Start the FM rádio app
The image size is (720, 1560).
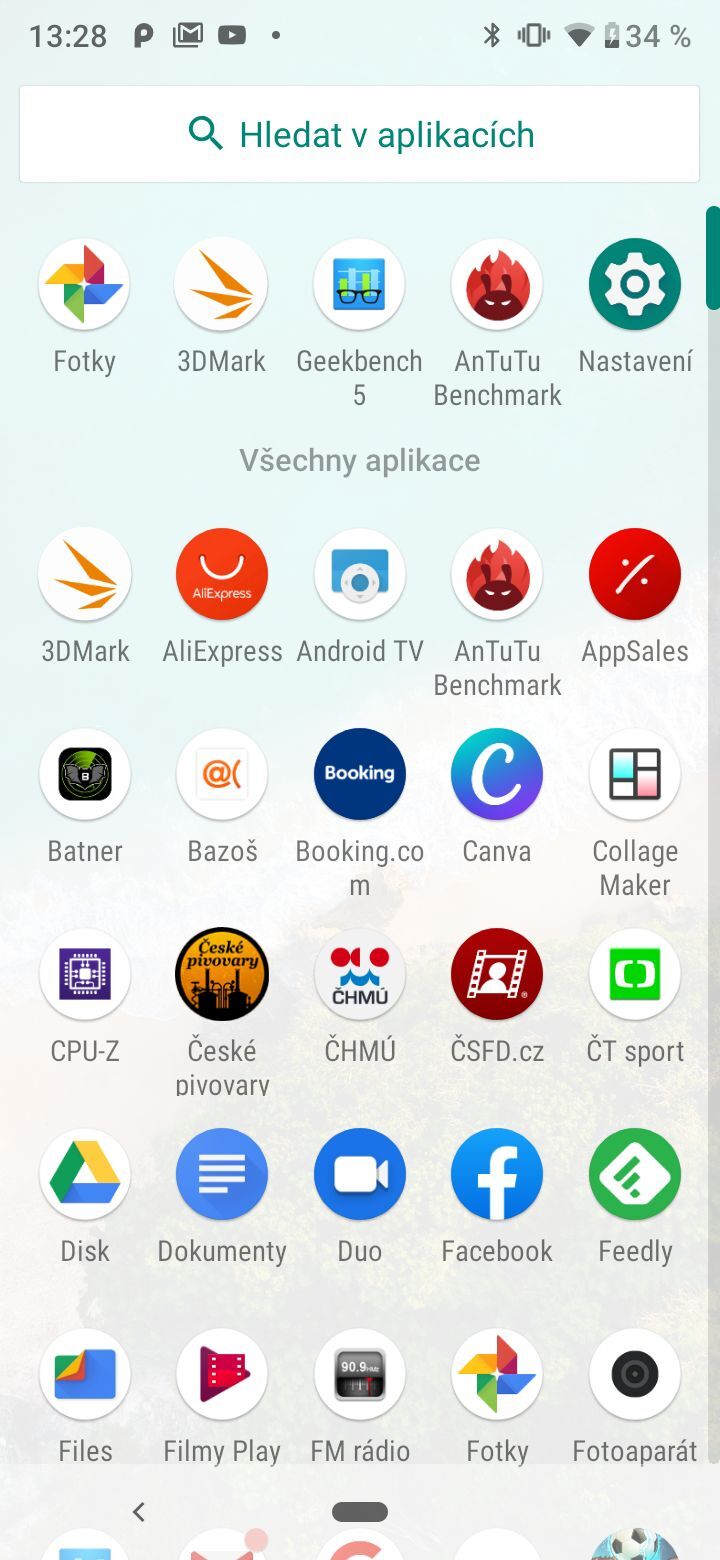coord(359,1374)
